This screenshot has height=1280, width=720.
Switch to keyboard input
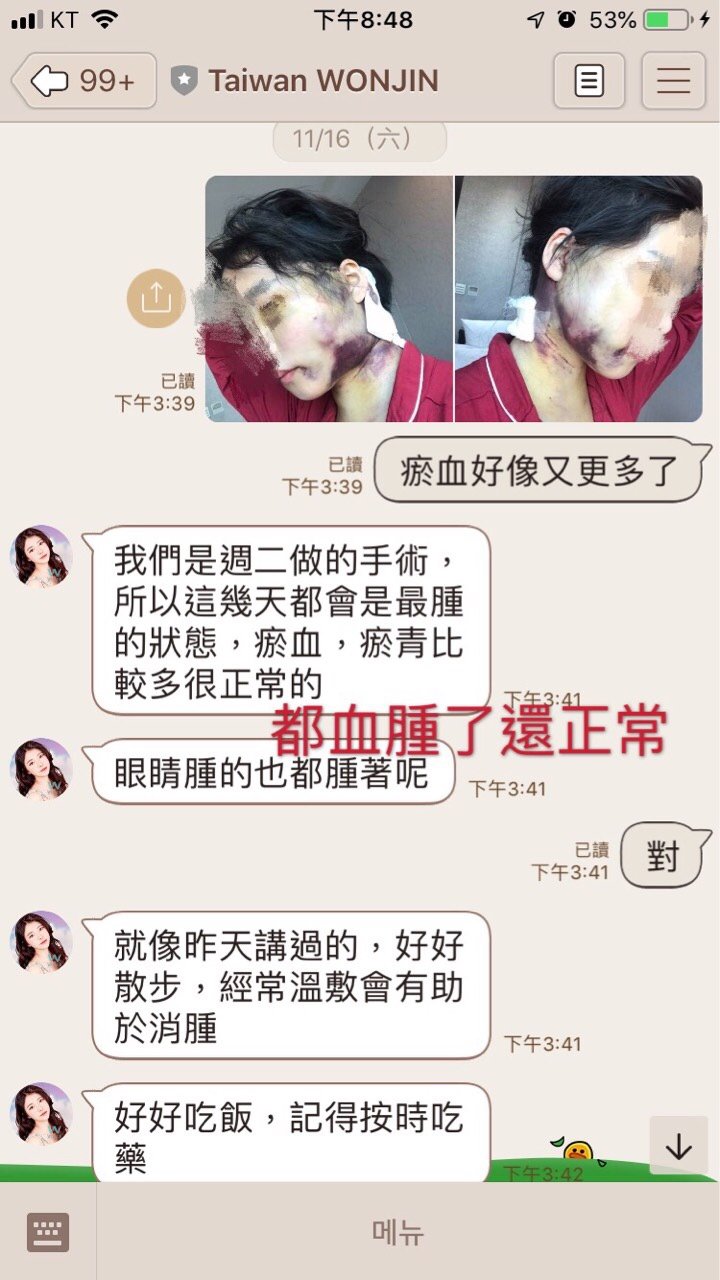48,1232
